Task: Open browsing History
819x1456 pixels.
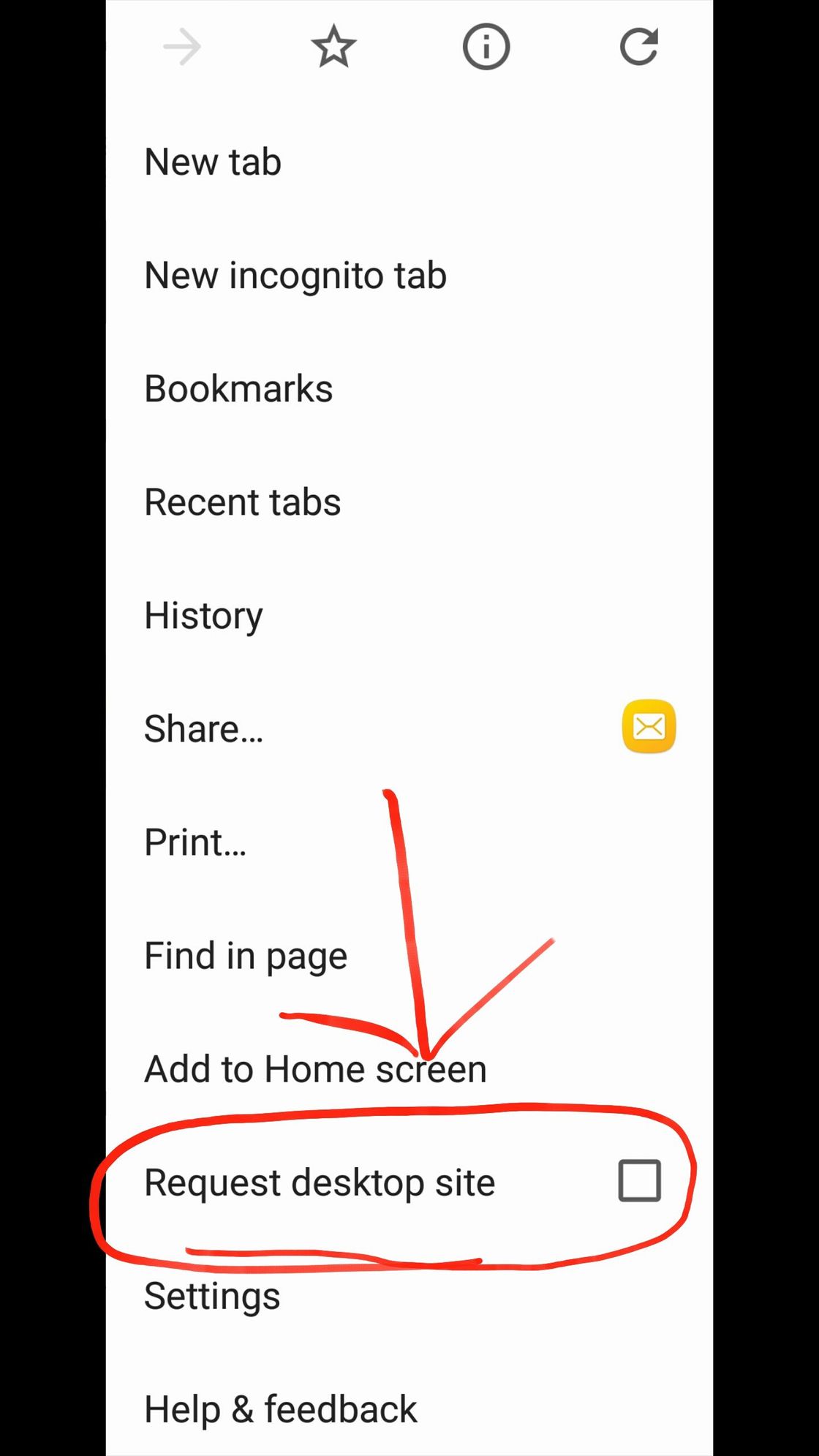Action: 203,616
